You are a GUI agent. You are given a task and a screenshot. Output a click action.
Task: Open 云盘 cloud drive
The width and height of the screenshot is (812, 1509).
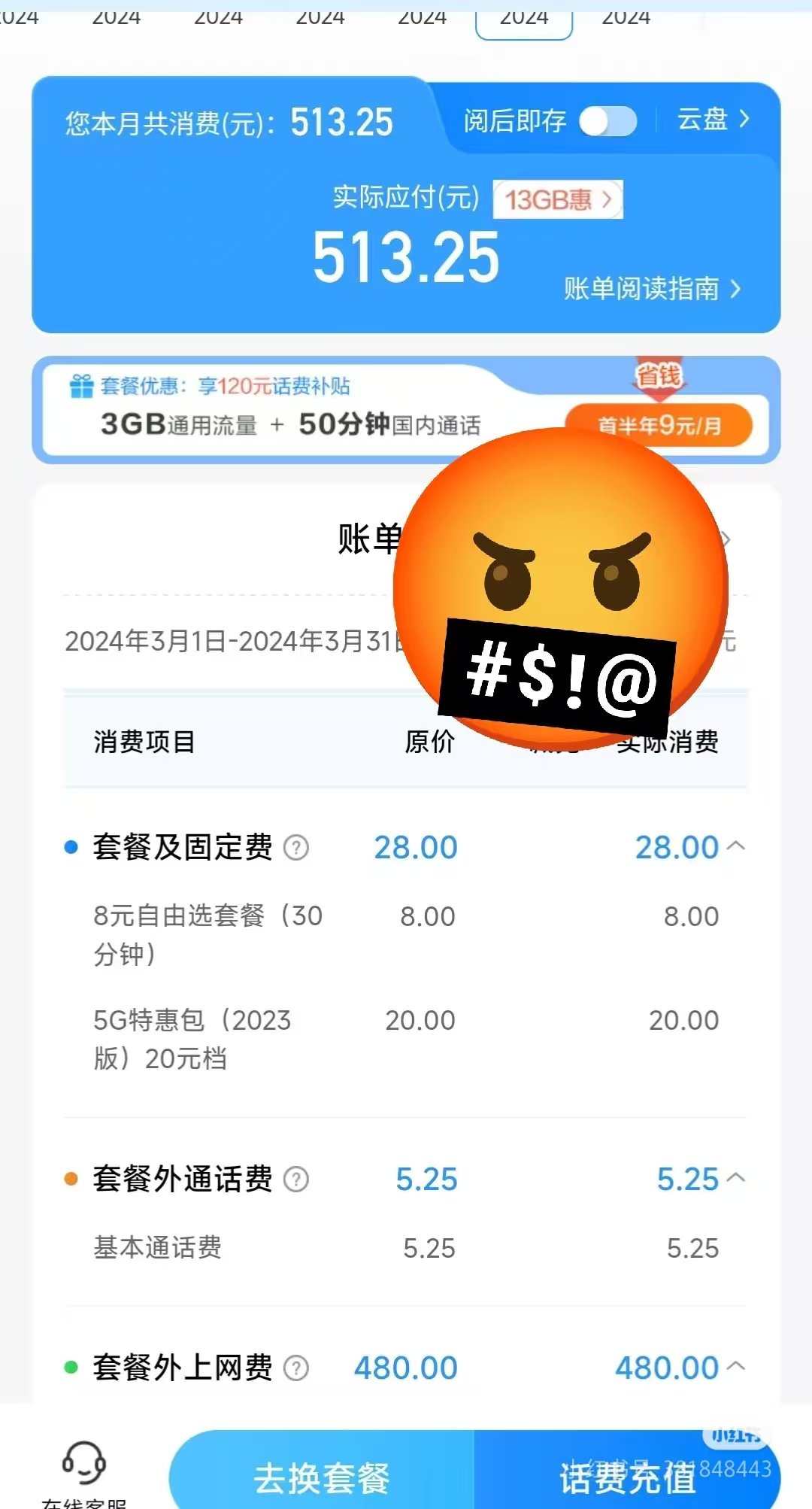pyautogui.click(x=713, y=120)
